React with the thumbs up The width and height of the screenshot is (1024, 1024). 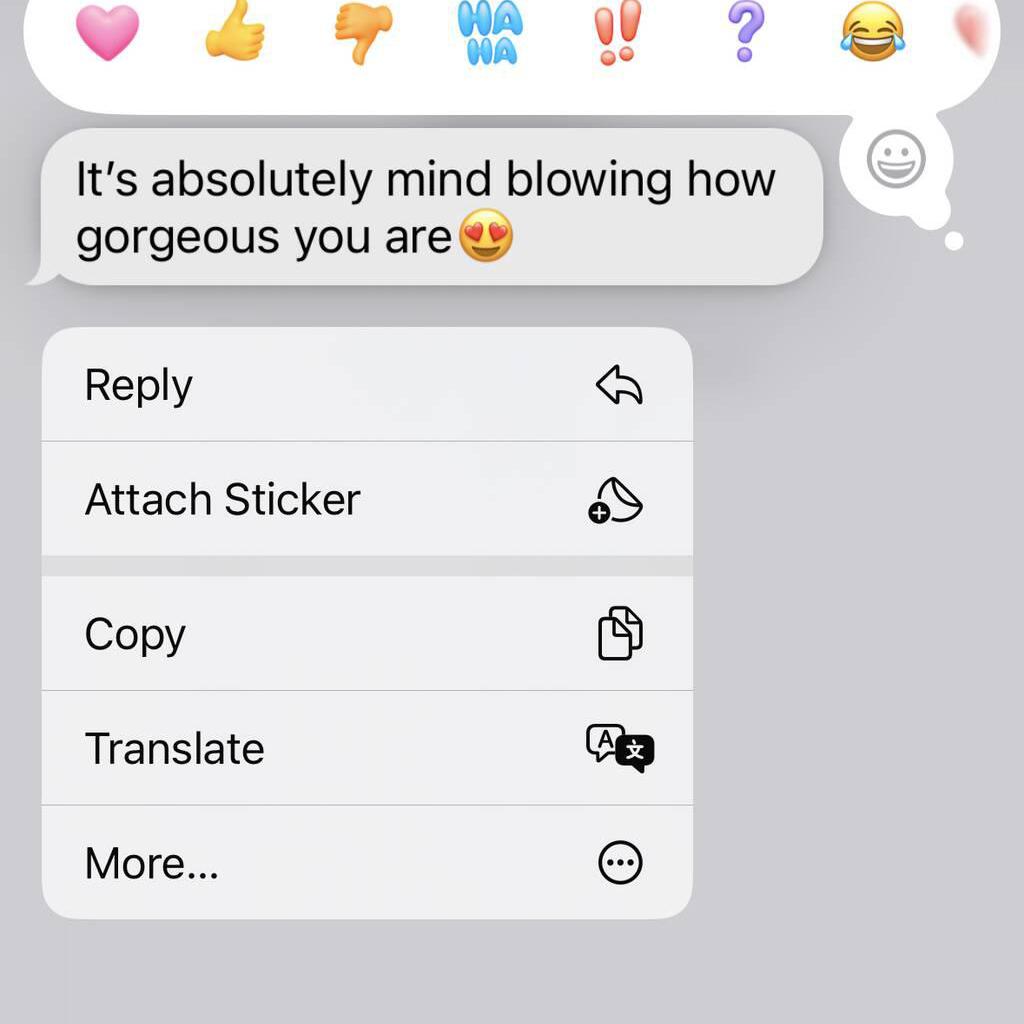tap(235, 32)
